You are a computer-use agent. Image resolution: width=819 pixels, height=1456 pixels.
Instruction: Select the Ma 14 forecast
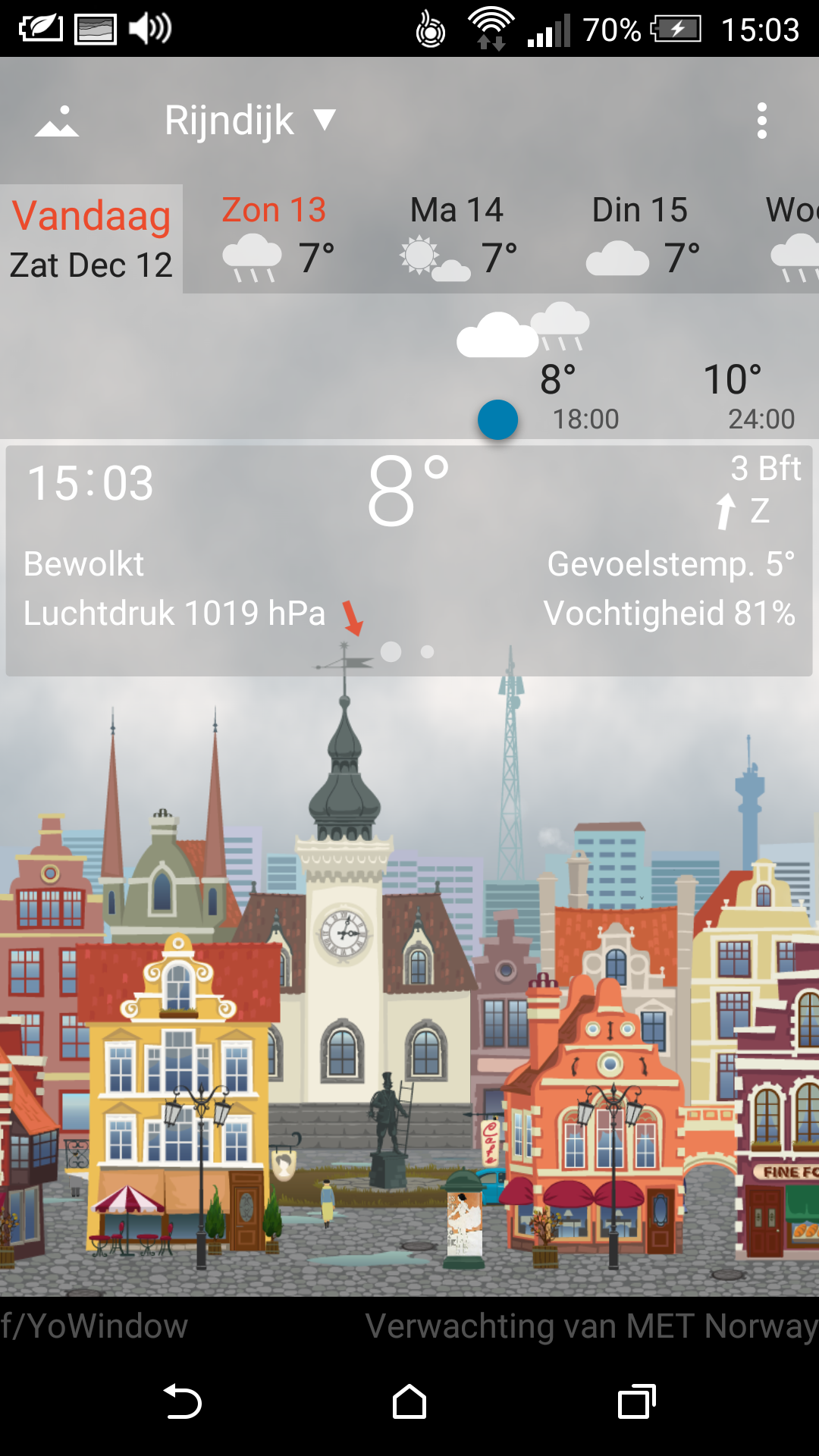tap(459, 238)
